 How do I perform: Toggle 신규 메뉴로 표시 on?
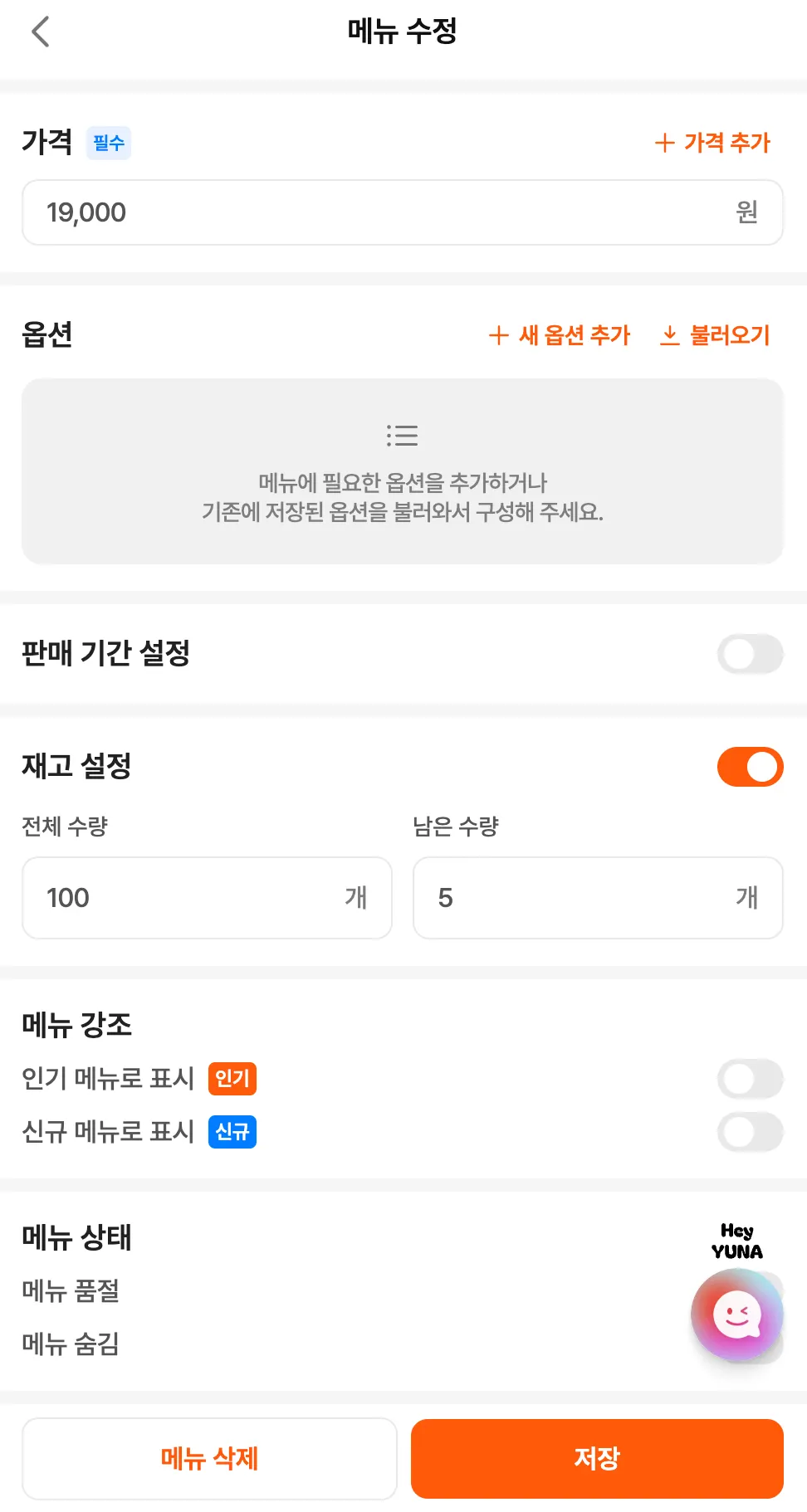coord(749,1132)
